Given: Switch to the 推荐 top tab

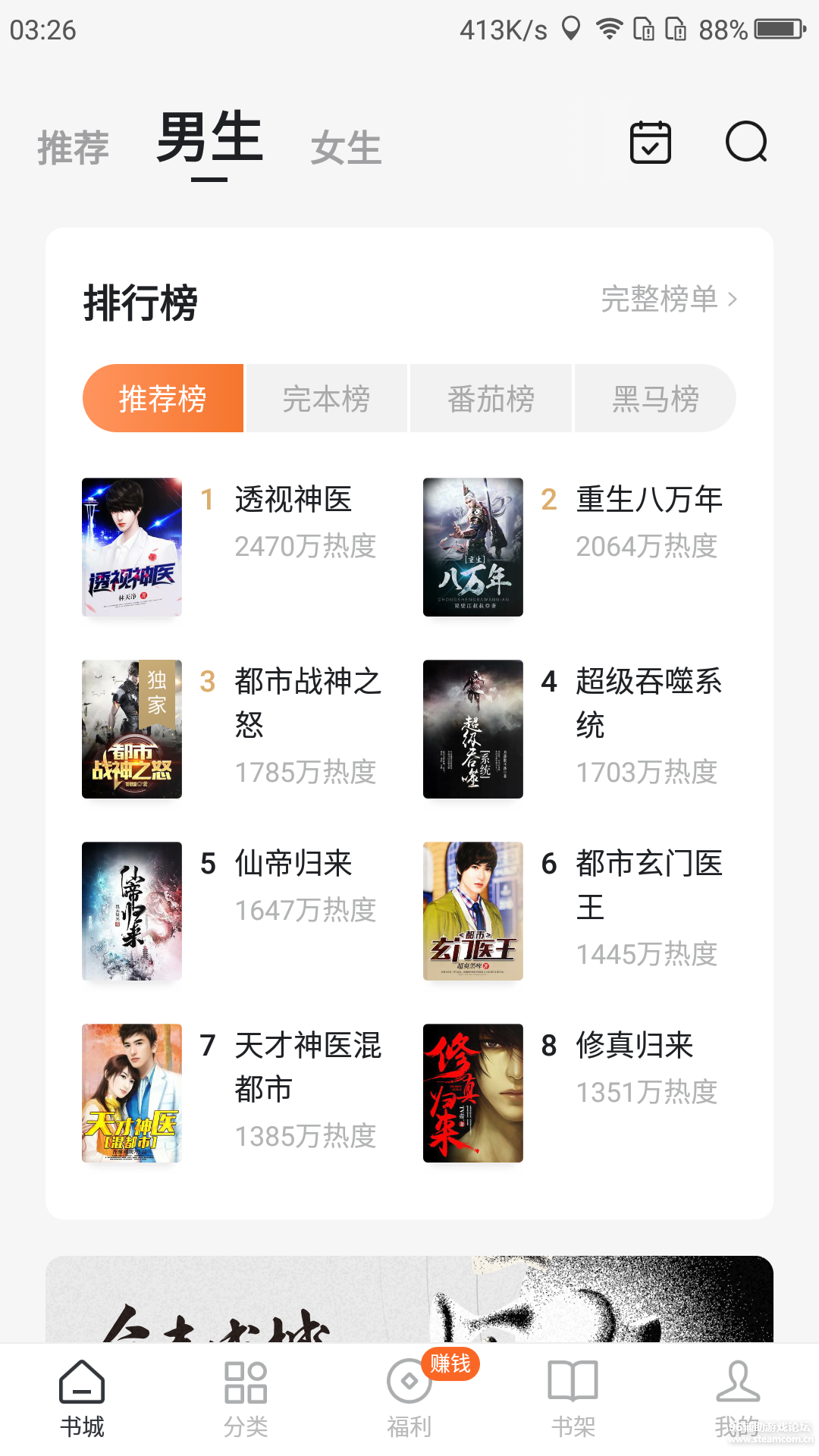Looking at the screenshot, I should (73, 147).
